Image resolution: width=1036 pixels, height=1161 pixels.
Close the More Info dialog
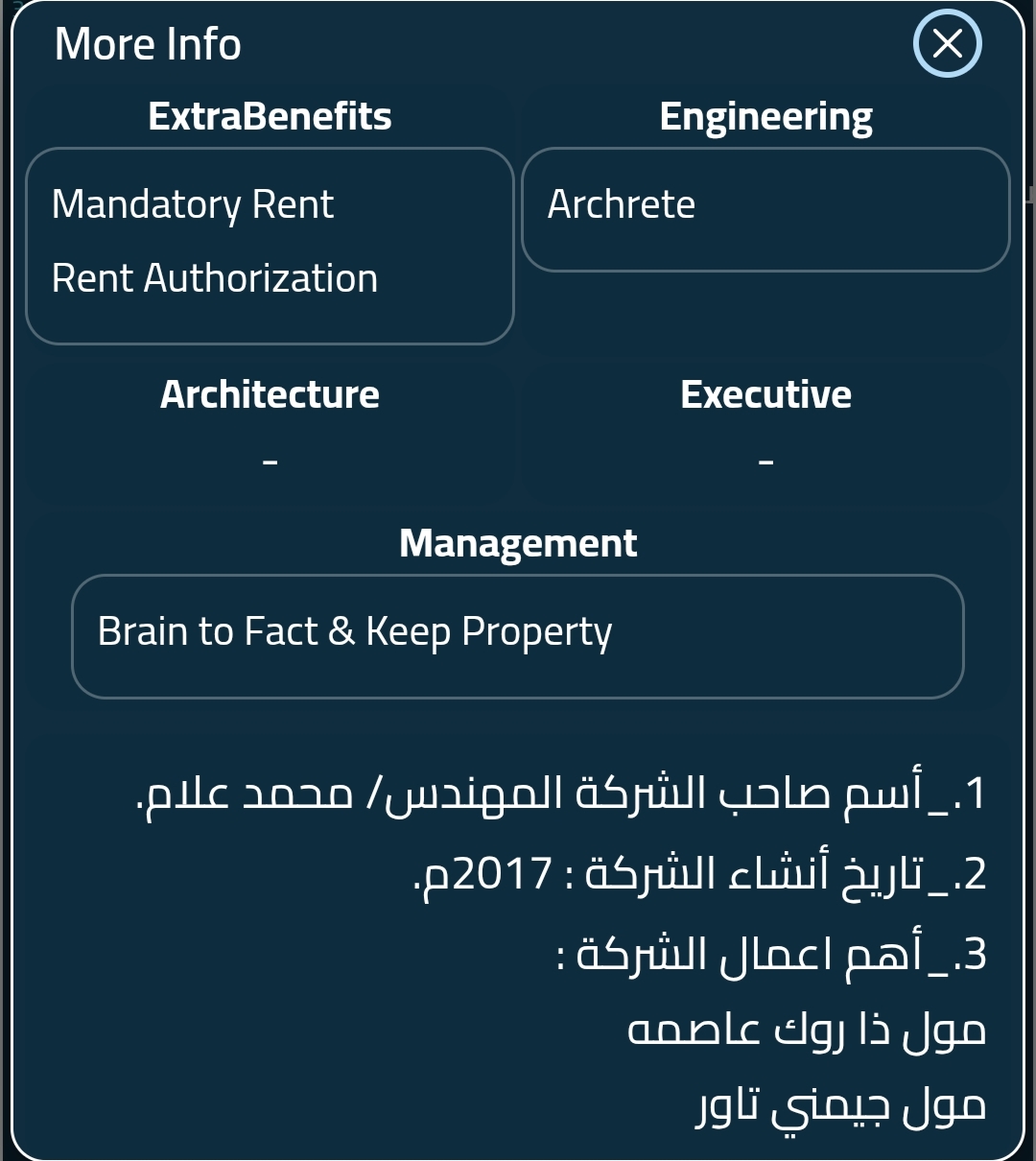pyautogui.click(x=947, y=44)
